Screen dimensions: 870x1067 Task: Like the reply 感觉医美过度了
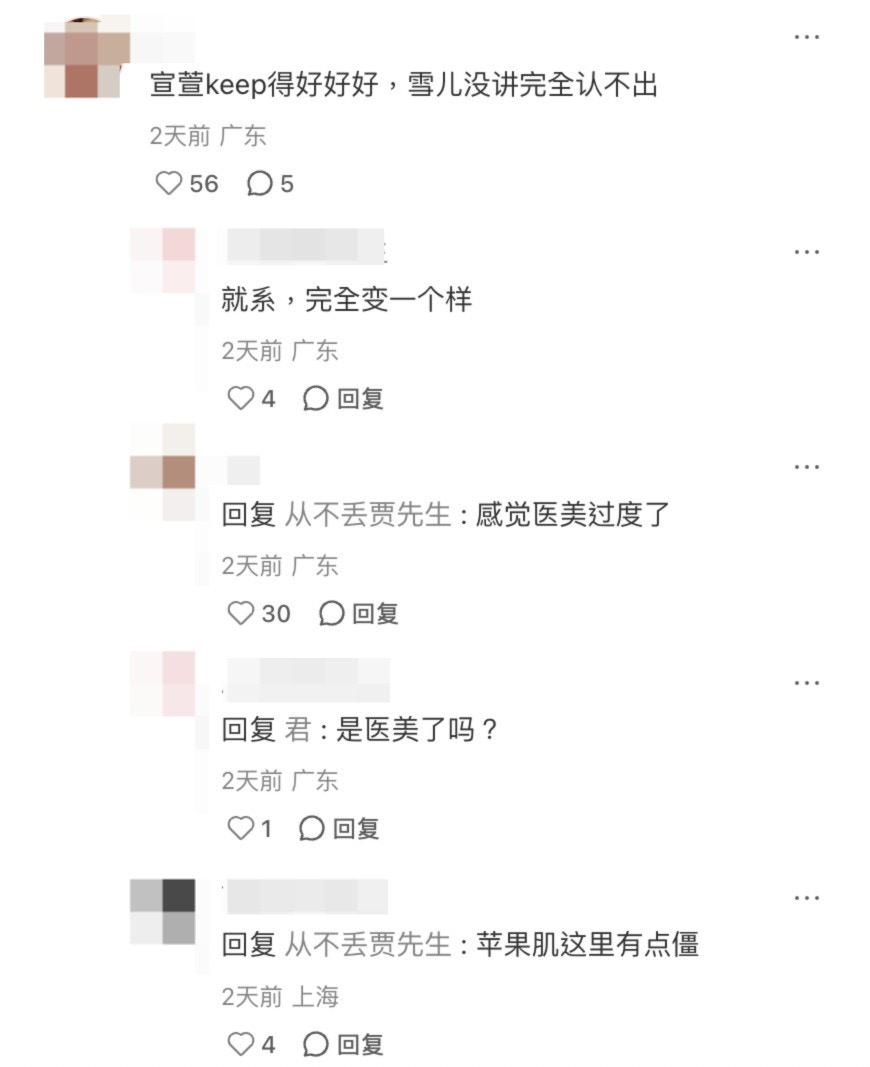click(241, 613)
